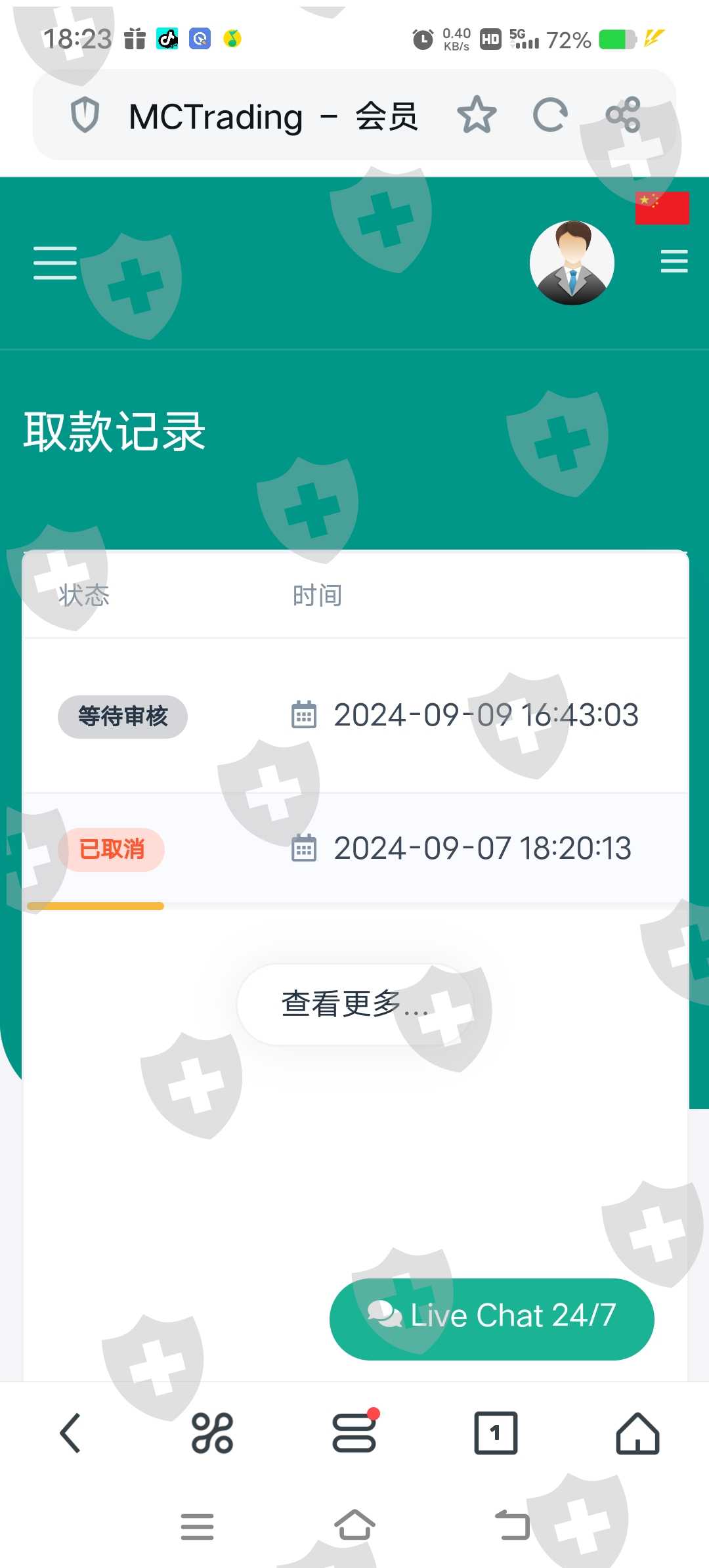Tap the system home button
This screenshot has height=1568, width=709.
(354, 1525)
